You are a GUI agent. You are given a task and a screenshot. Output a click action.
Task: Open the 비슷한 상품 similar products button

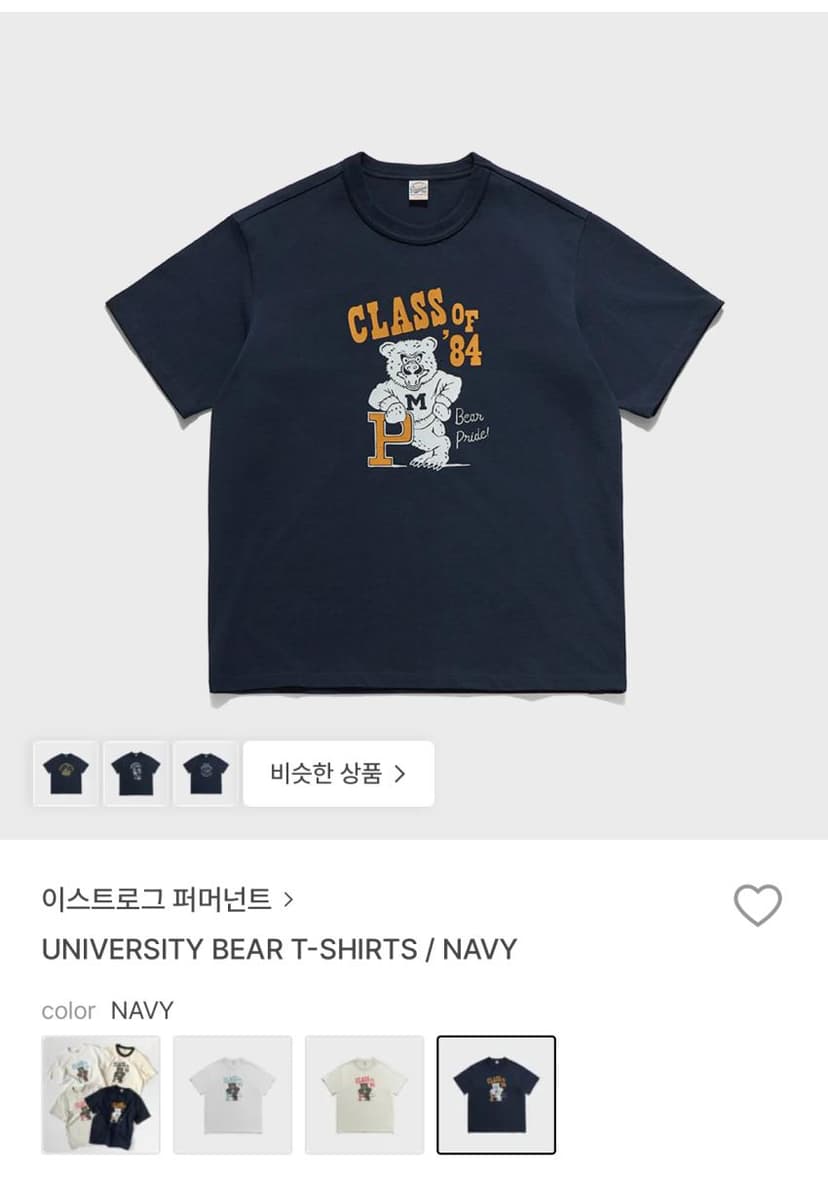pos(338,774)
